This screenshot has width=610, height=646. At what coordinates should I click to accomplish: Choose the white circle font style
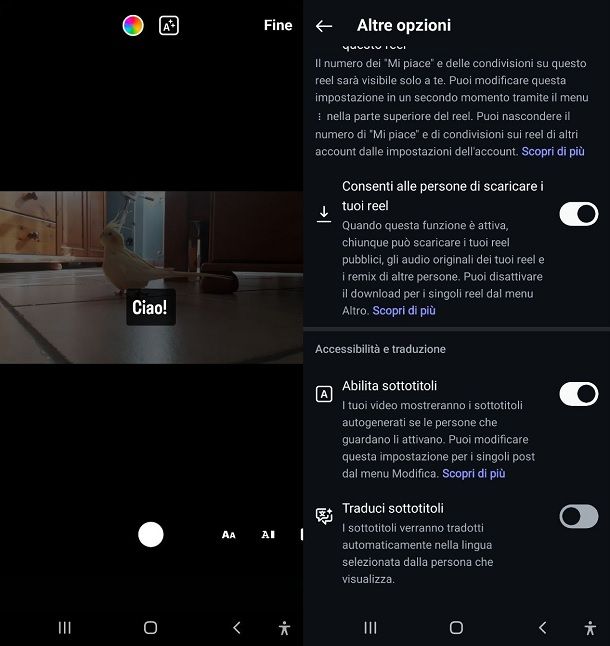151,534
